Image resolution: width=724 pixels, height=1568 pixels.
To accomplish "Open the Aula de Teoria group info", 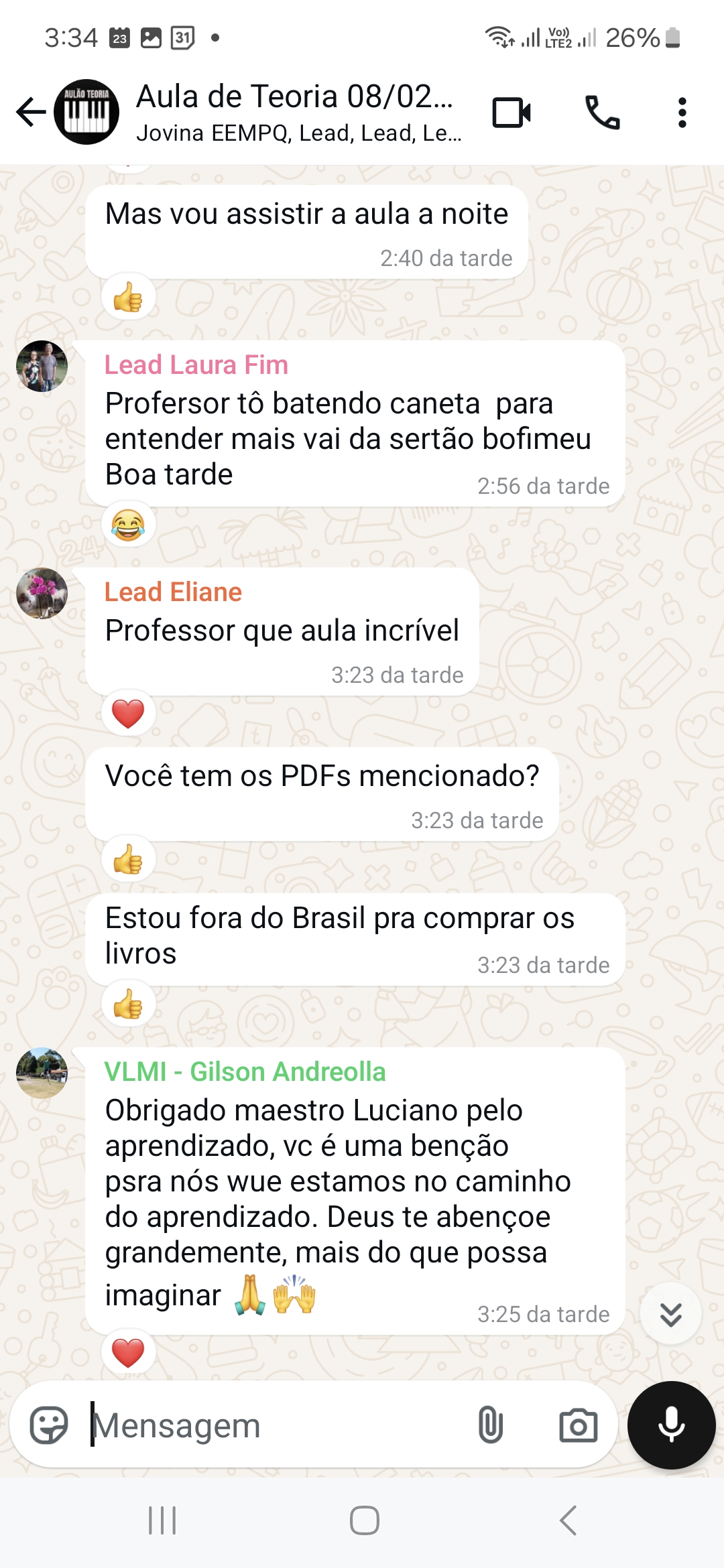I will coord(295,112).
